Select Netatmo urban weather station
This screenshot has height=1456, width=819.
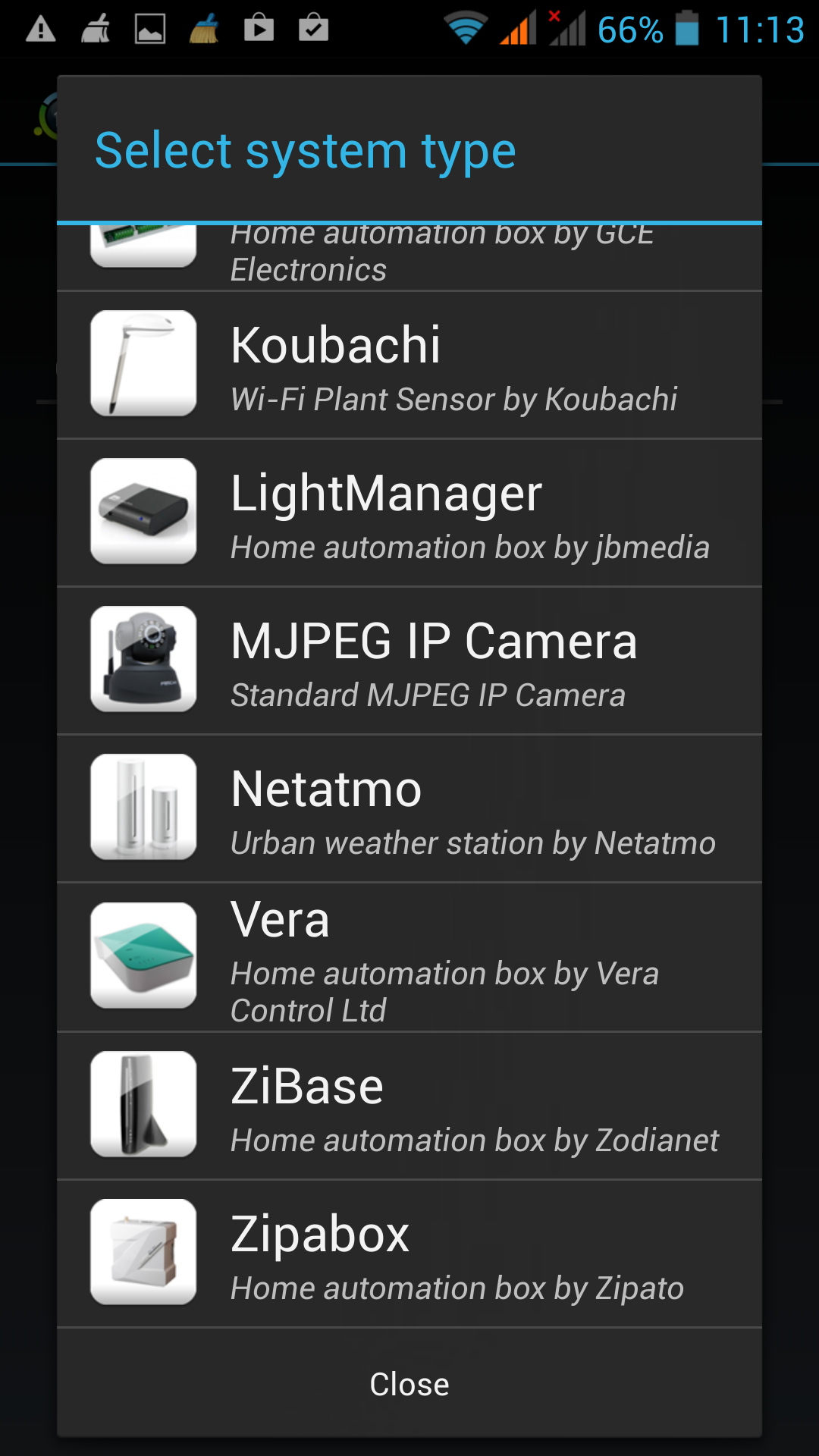409,808
